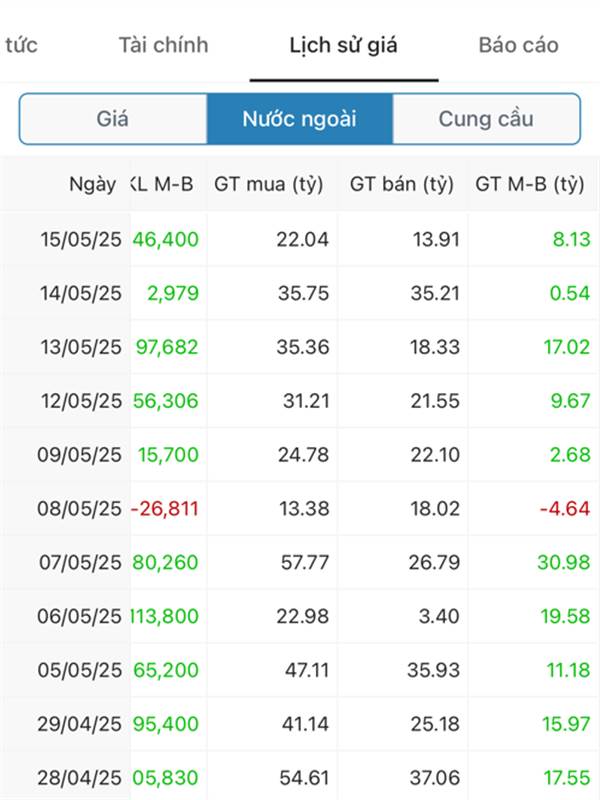Switch to the Giá segment
Viewport: 600px width, 800px height.
point(113,119)
